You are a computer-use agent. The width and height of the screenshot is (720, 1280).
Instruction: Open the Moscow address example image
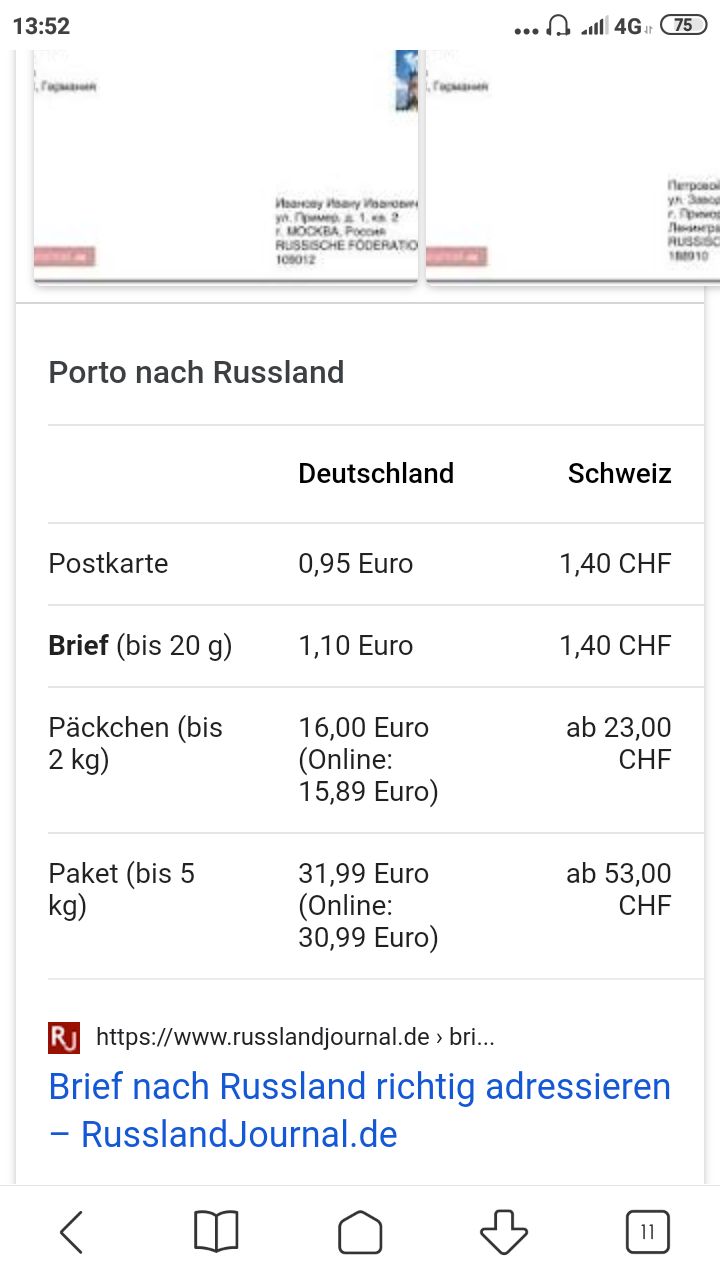226,166
